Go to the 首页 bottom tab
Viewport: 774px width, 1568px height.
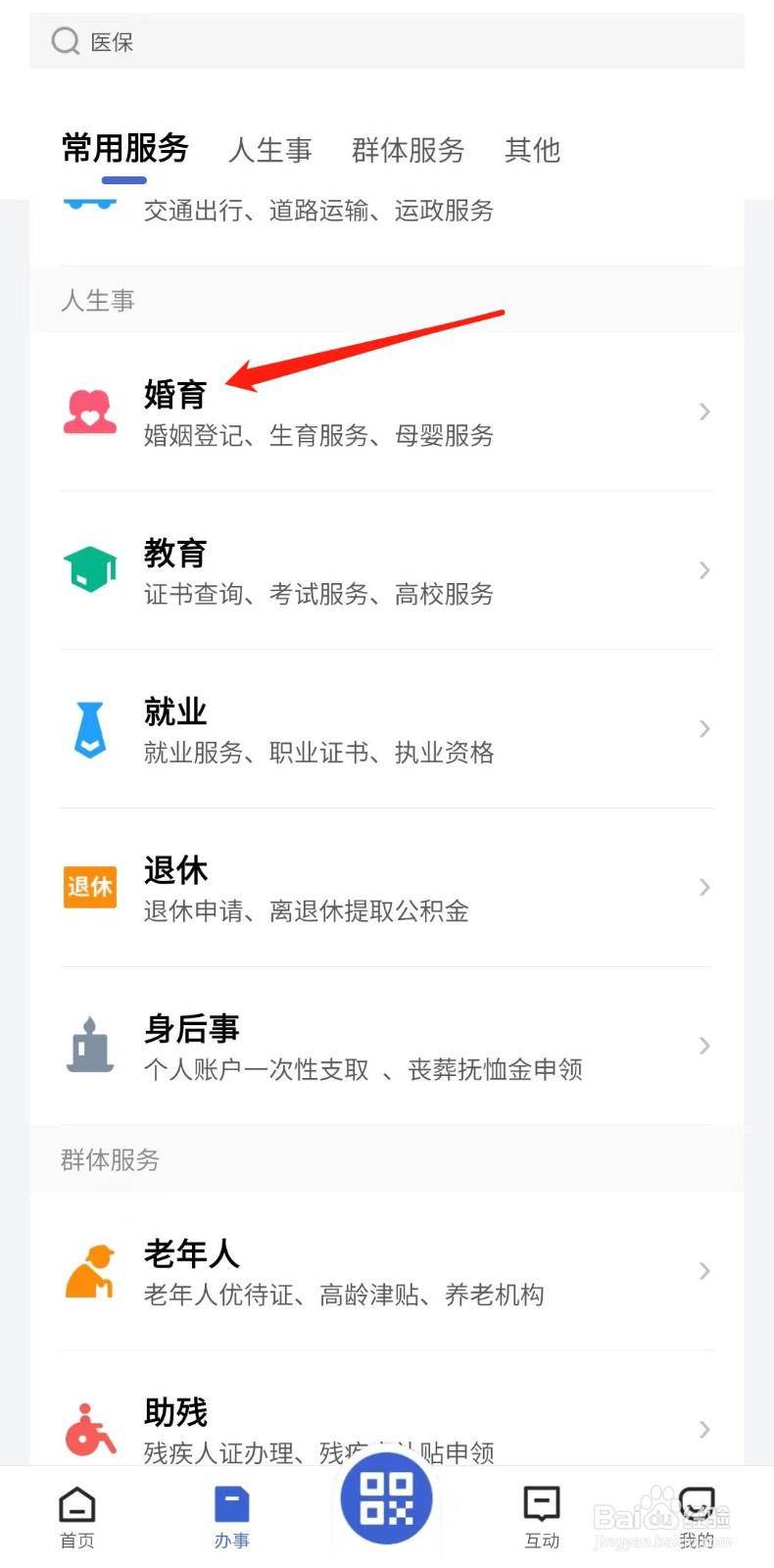77,1518
